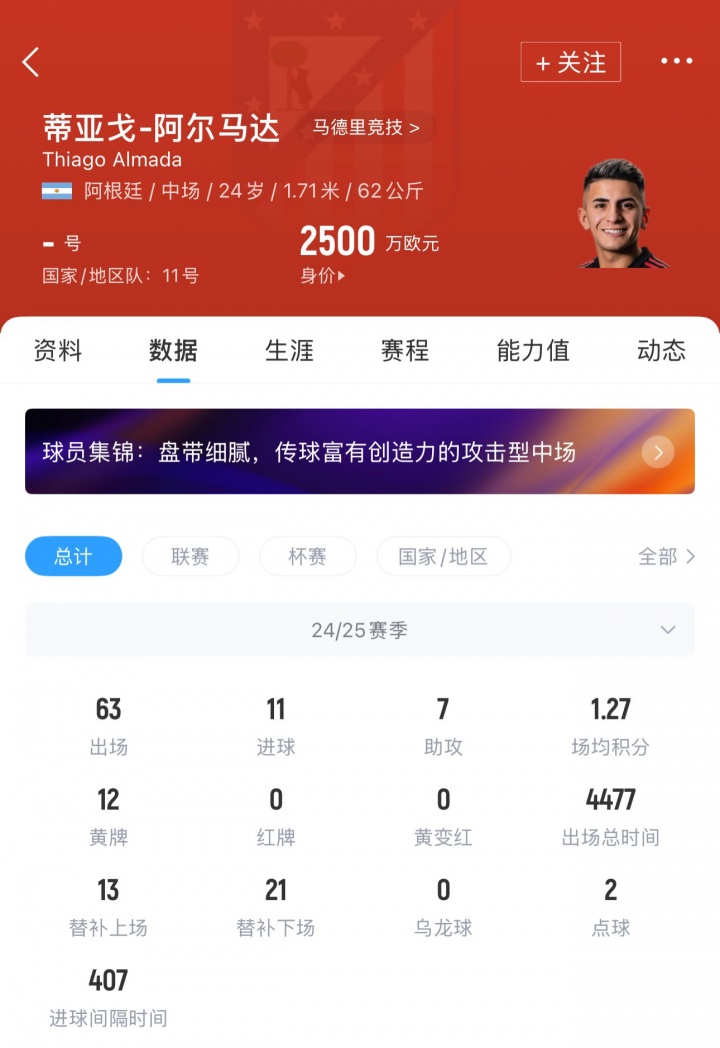Viewport: 720px width, 1048px height.
Task: Switch to the 能力值 tab
Action: [x=533, y=350]
